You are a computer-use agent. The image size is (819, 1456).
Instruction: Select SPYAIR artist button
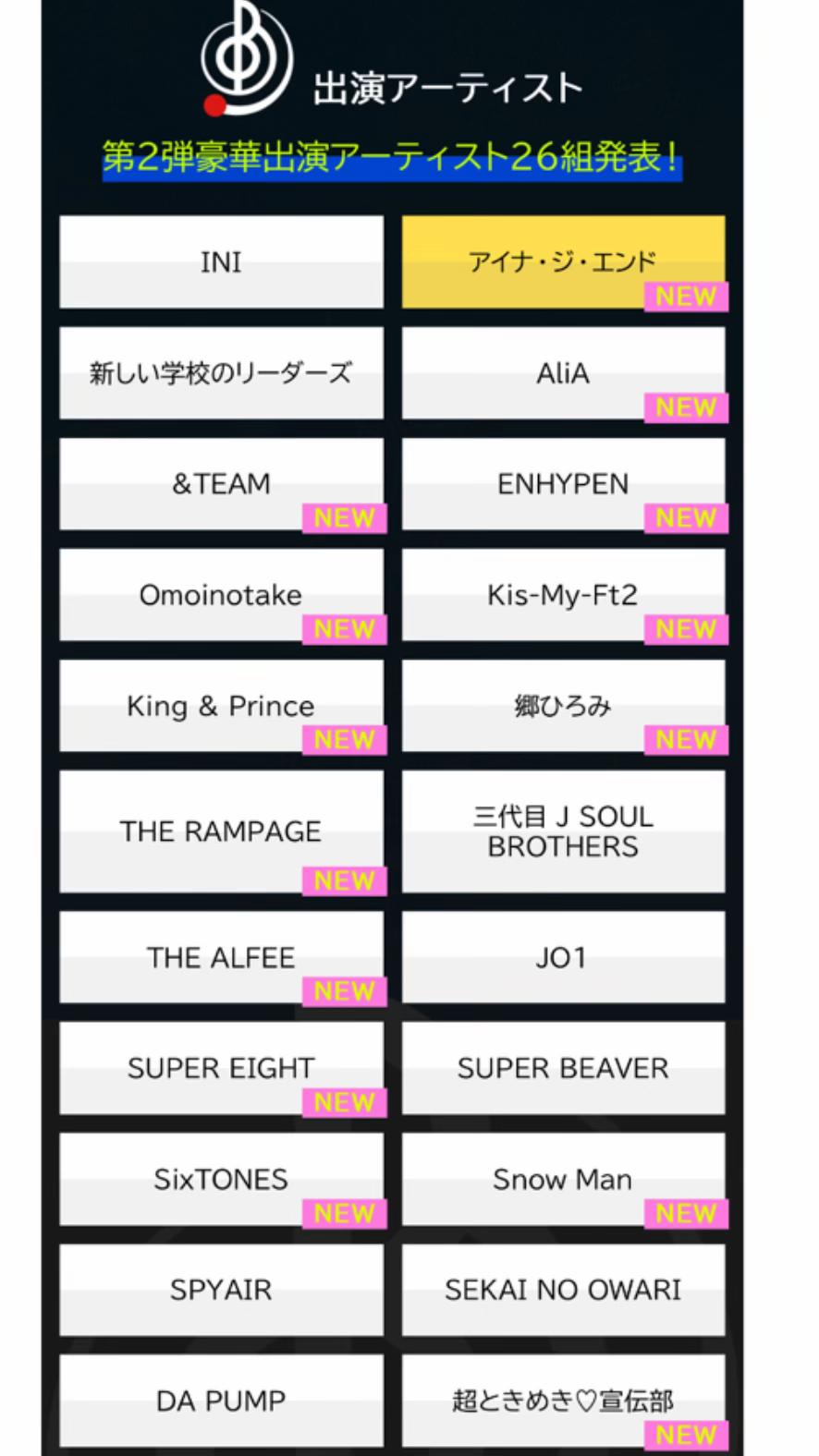pyautogui.click(x=221, y=1290)
